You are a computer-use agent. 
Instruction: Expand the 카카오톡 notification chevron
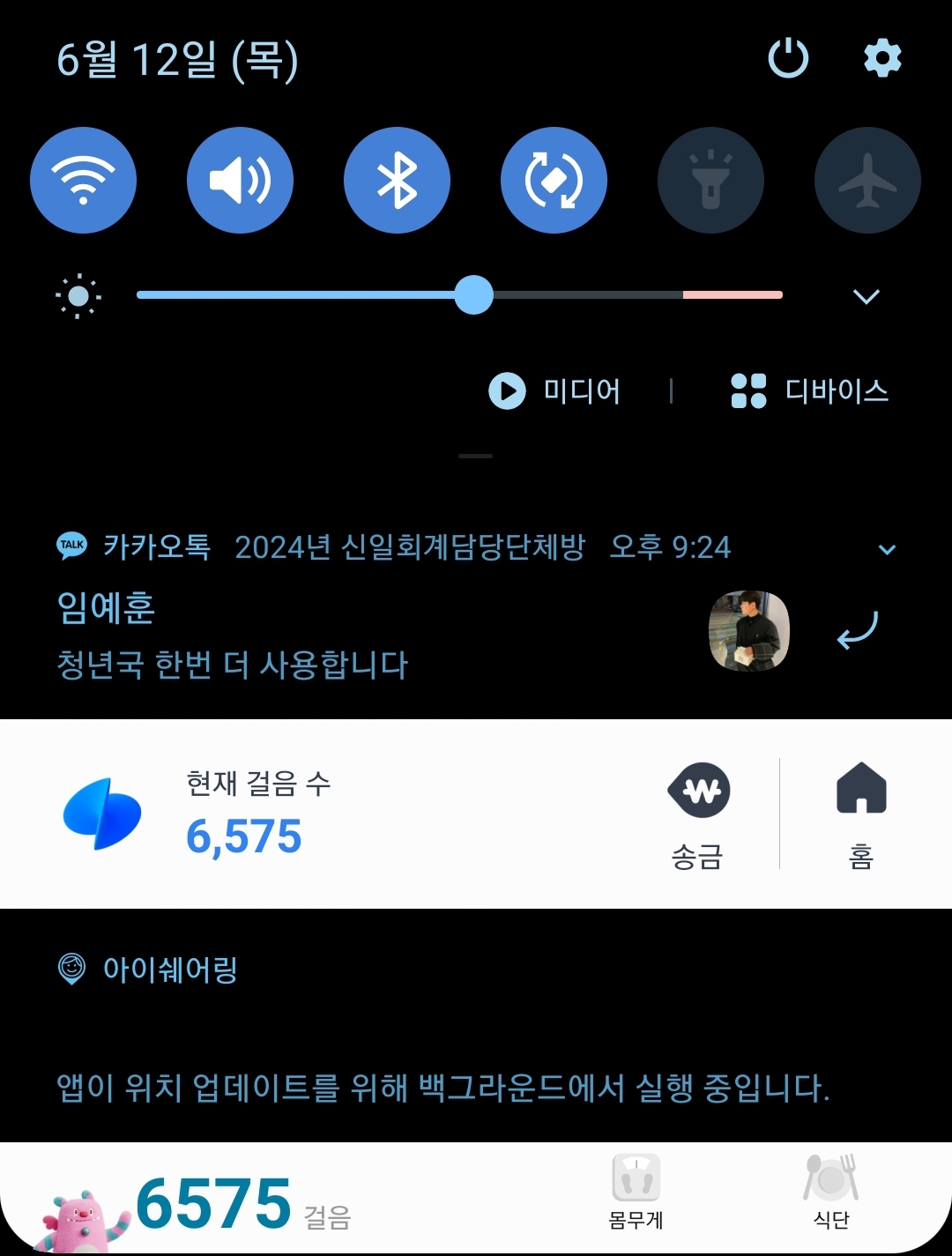[x=887, y=549]
